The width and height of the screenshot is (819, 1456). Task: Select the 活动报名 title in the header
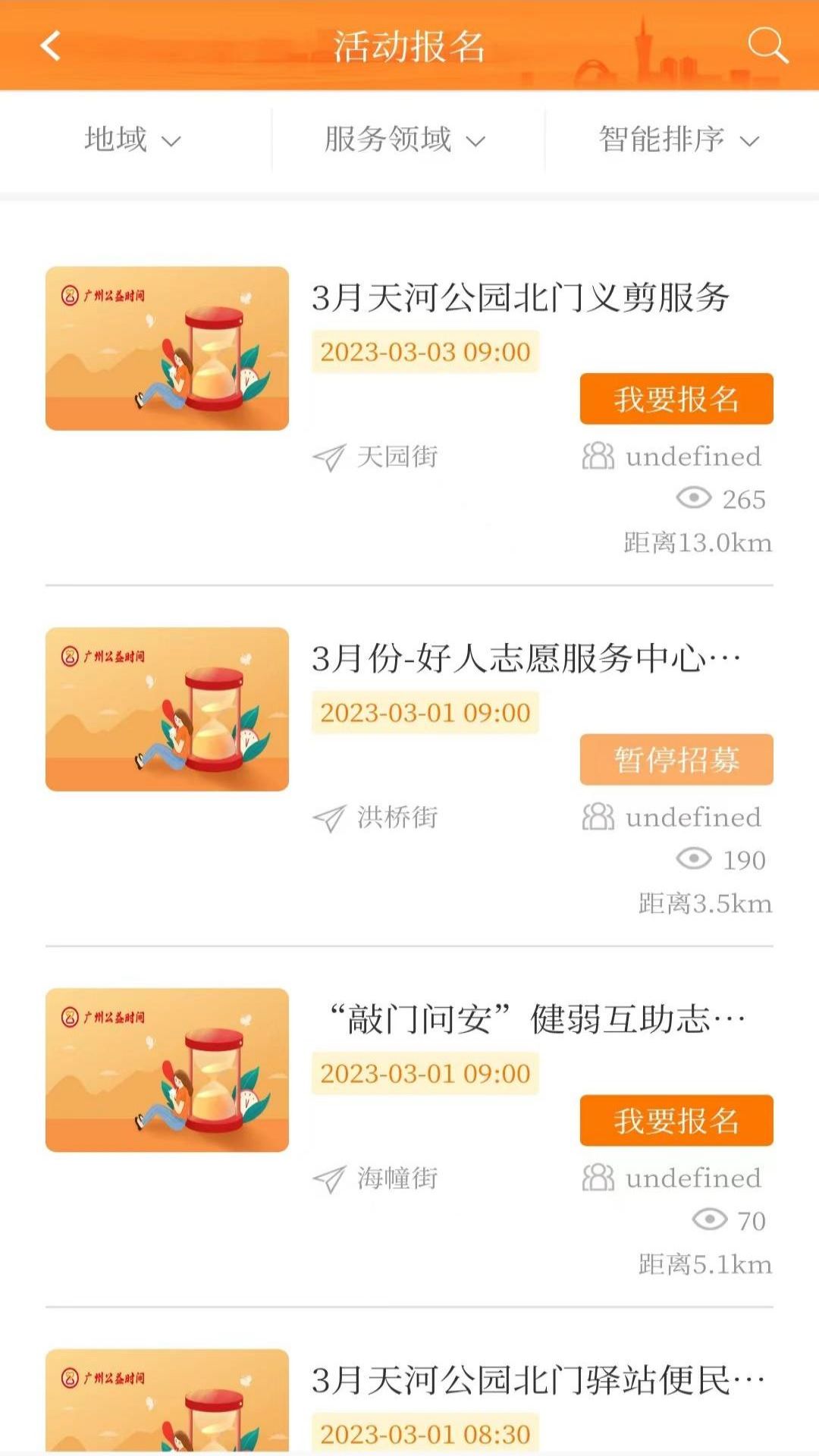[x=409, y=45]
